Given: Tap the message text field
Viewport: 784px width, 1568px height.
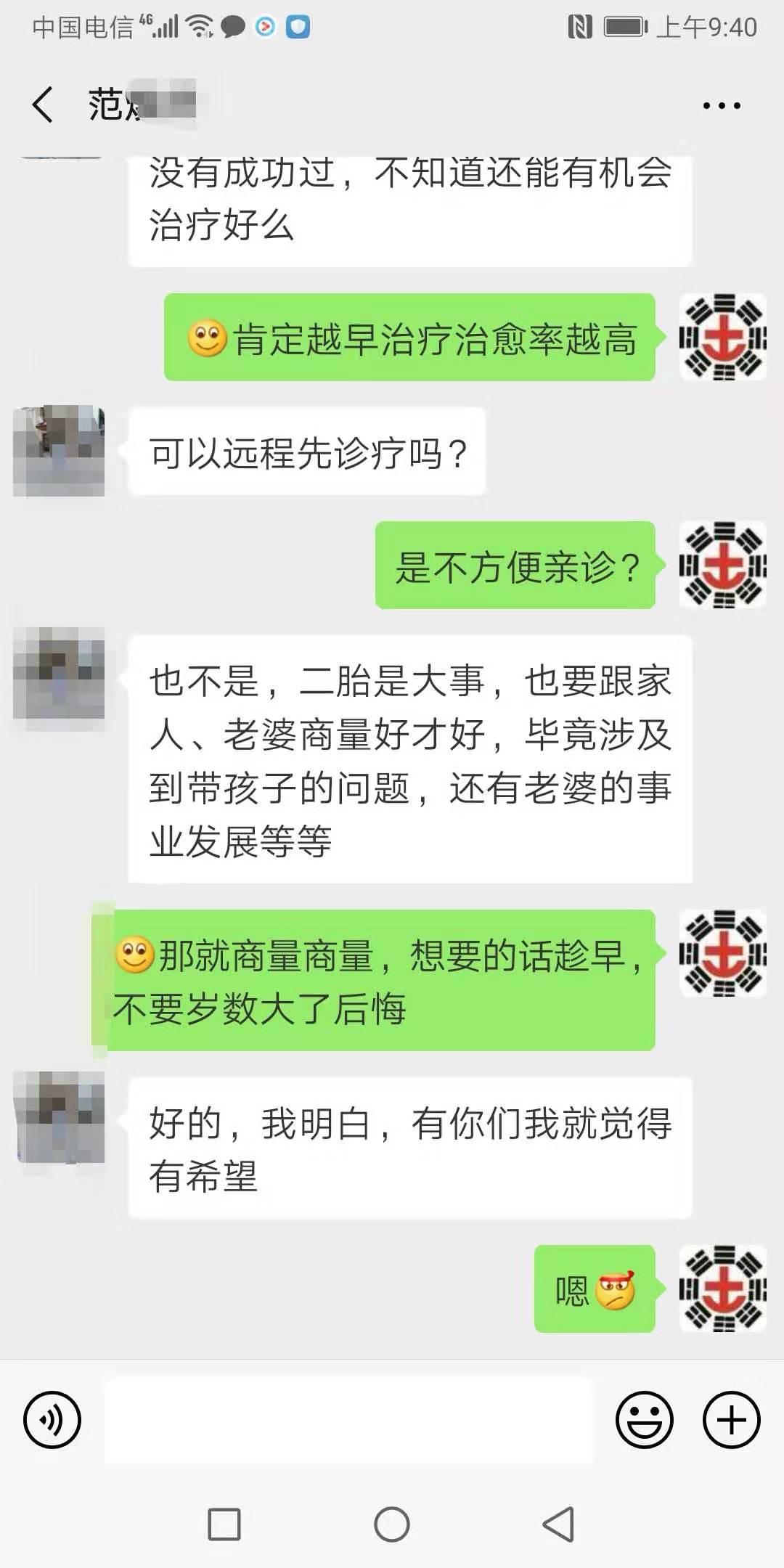Looking at the screenshot, I should (x=348, y=1421).
